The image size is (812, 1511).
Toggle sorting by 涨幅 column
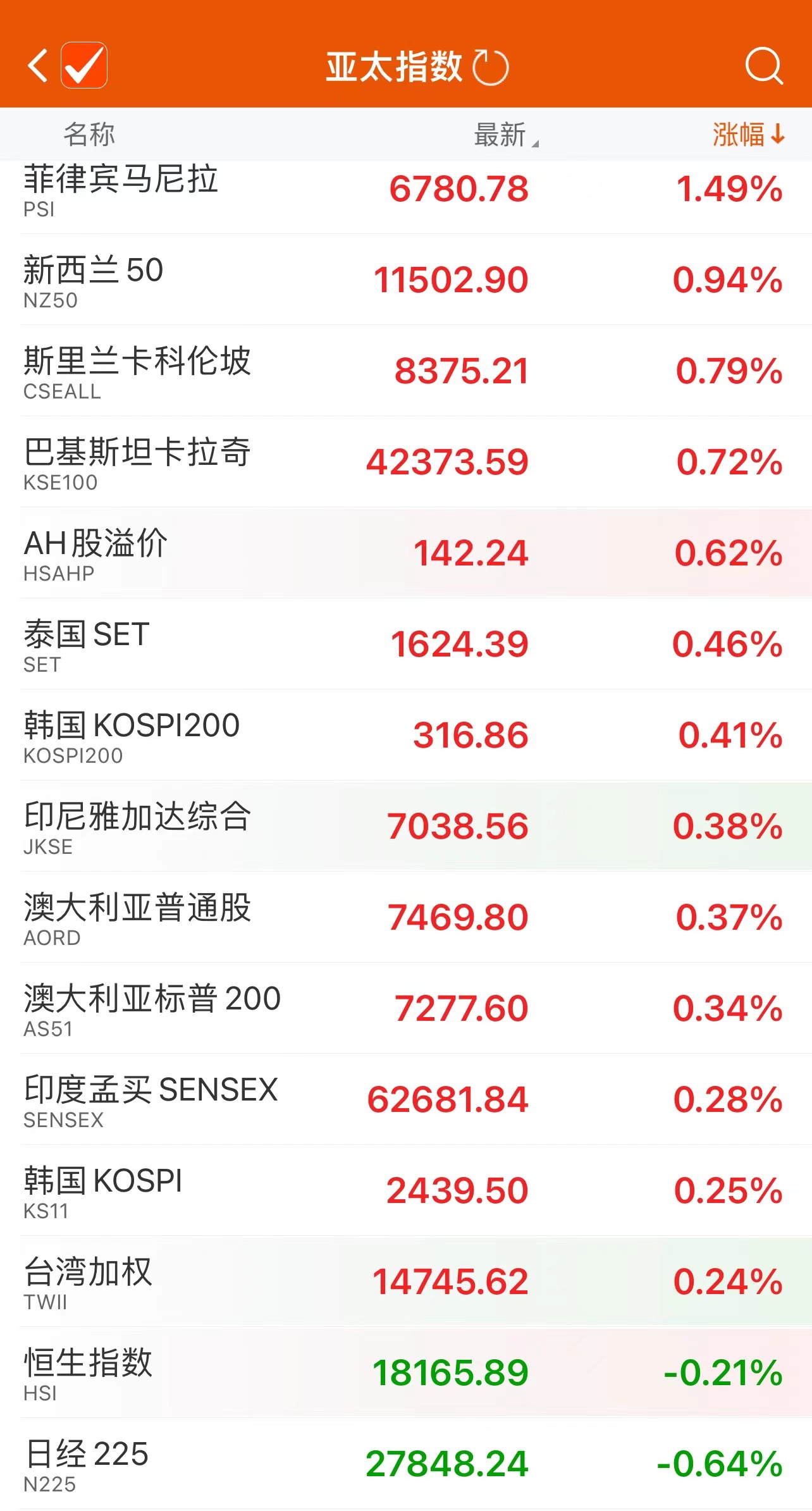(747, 135)
